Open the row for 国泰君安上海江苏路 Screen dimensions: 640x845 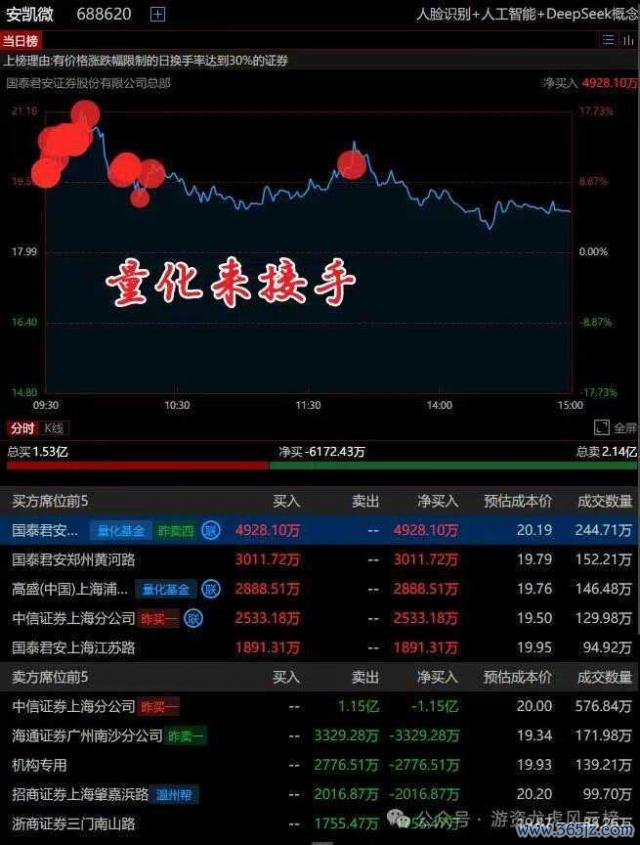73,647
